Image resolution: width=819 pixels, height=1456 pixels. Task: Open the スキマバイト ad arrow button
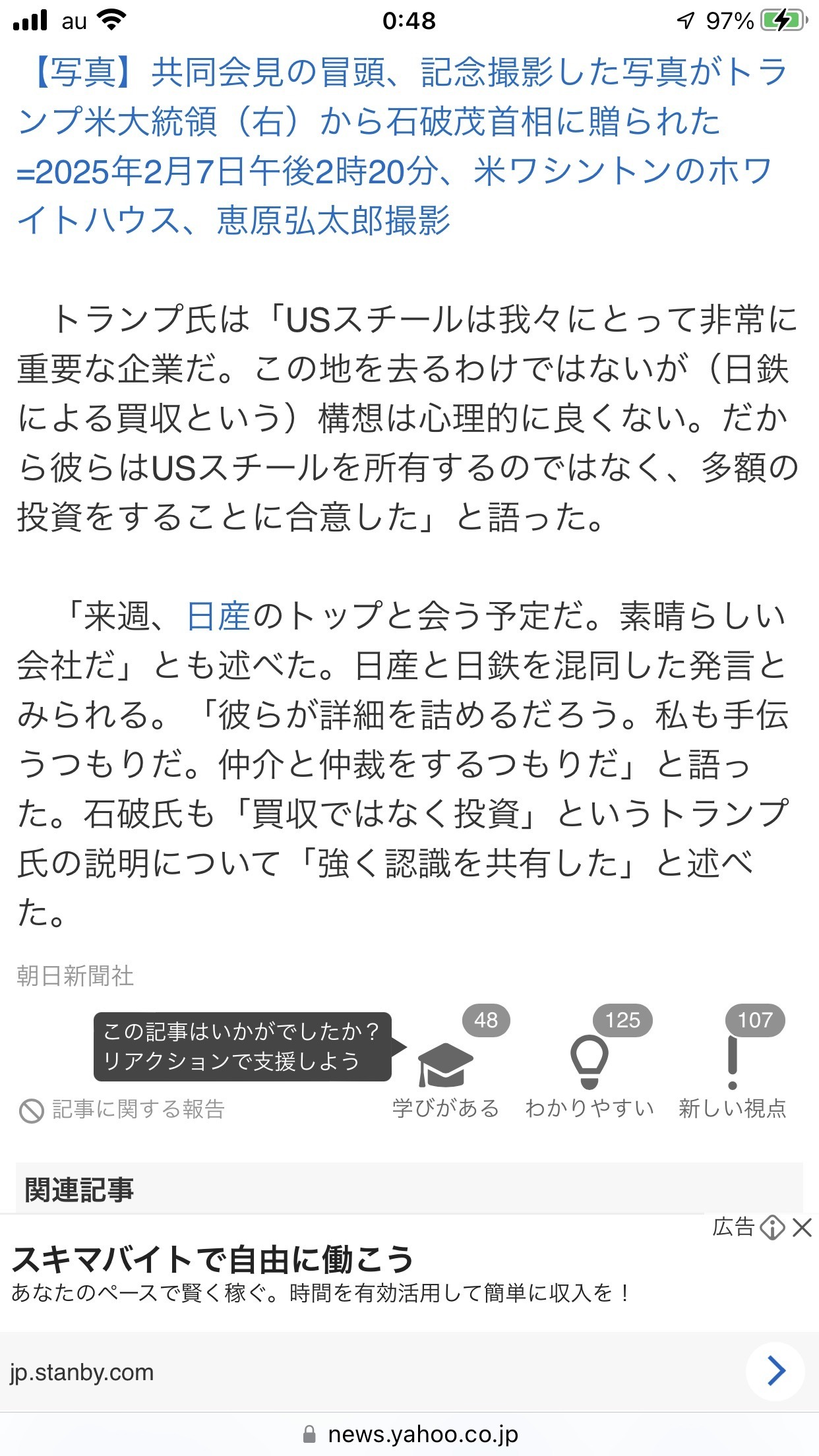pyautogui.click(x=775, y=1371)
